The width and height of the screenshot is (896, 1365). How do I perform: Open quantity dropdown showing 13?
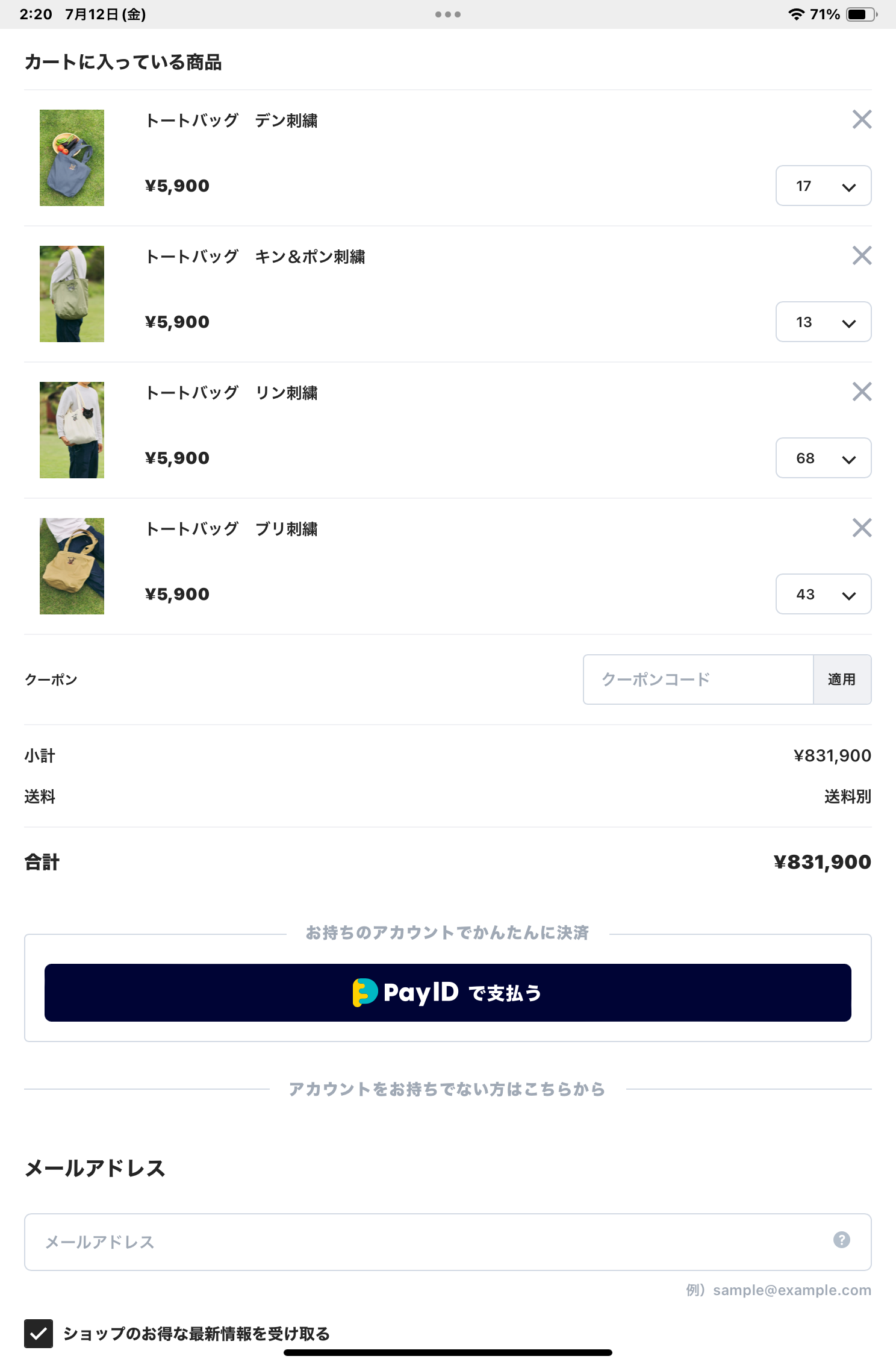(823, 322)
